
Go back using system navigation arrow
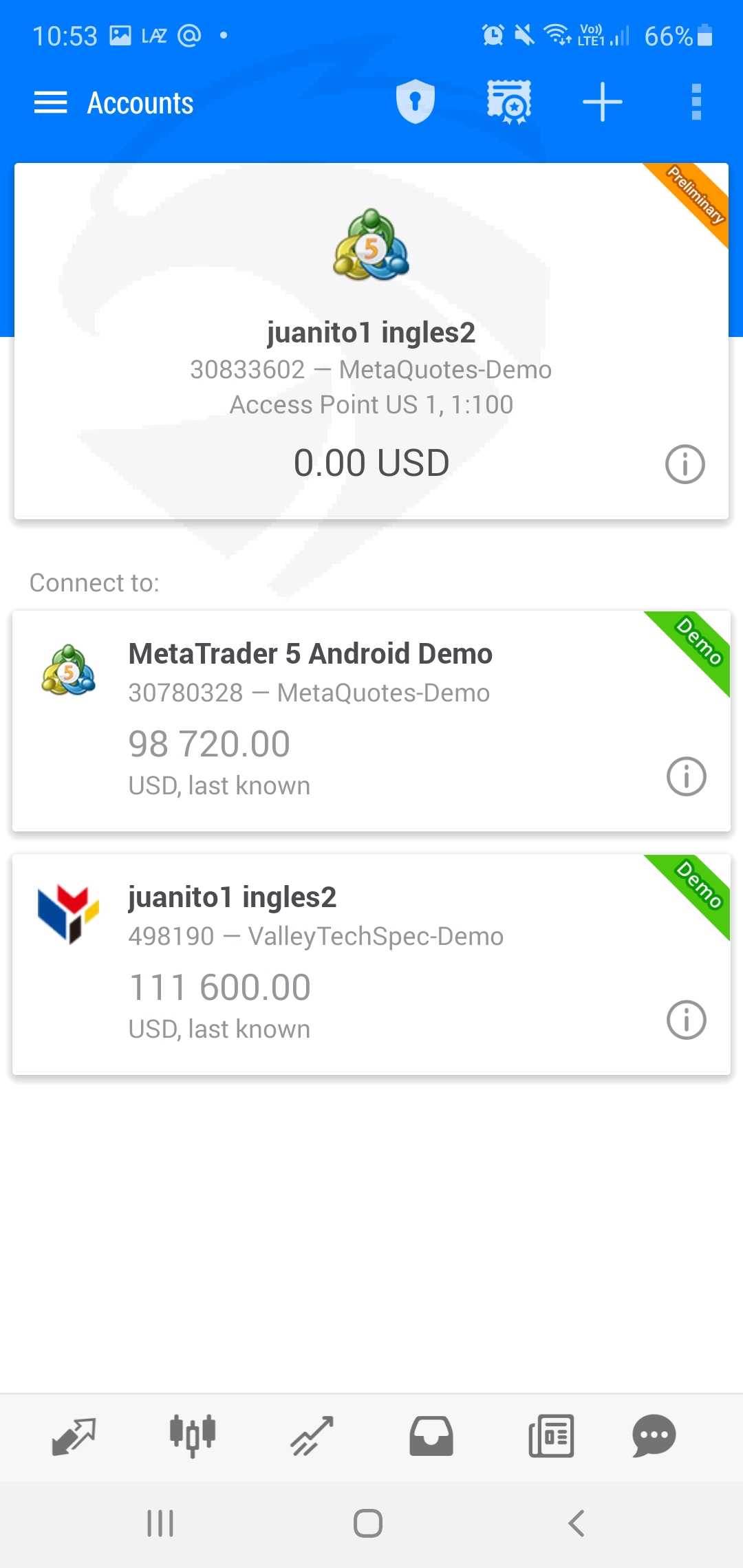(x=577, y=1523)
